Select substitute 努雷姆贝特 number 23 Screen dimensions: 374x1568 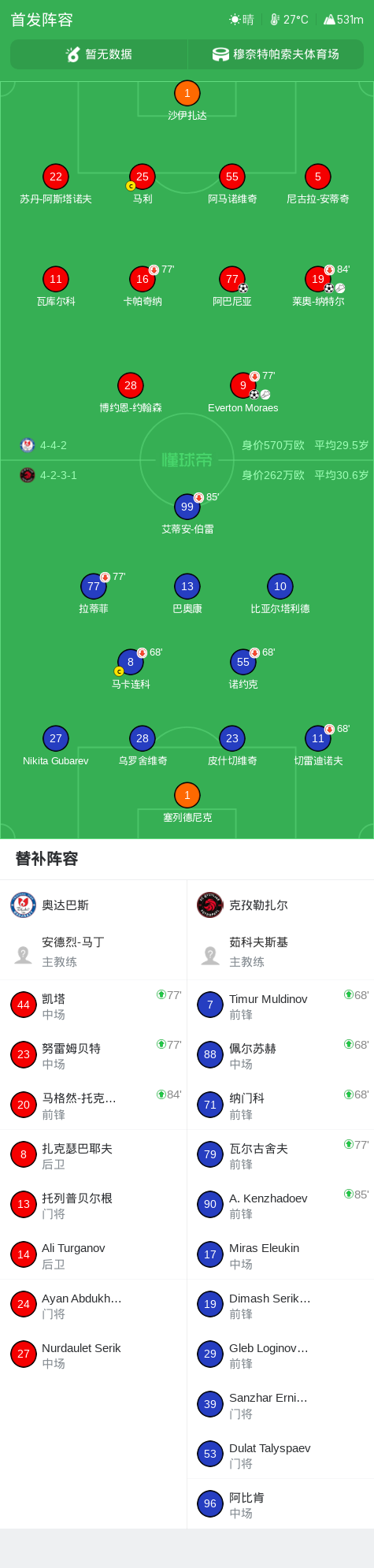(x=93, y=1055)
